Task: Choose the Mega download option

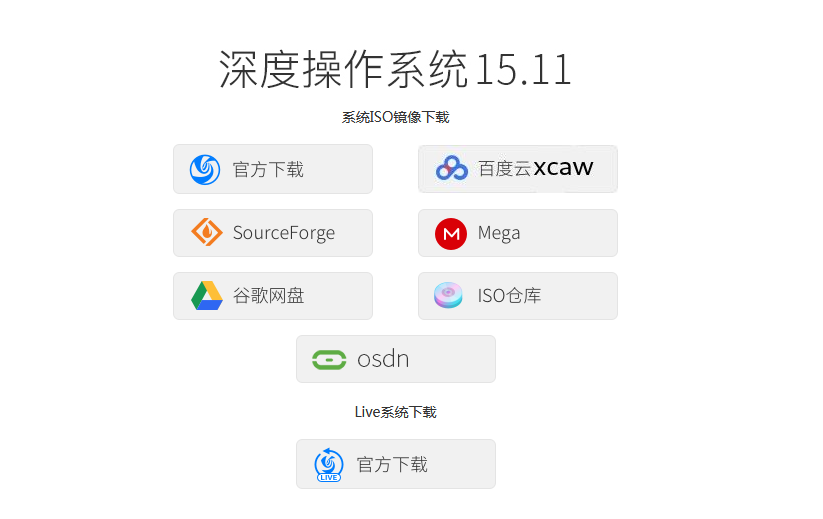Action: 517,233
